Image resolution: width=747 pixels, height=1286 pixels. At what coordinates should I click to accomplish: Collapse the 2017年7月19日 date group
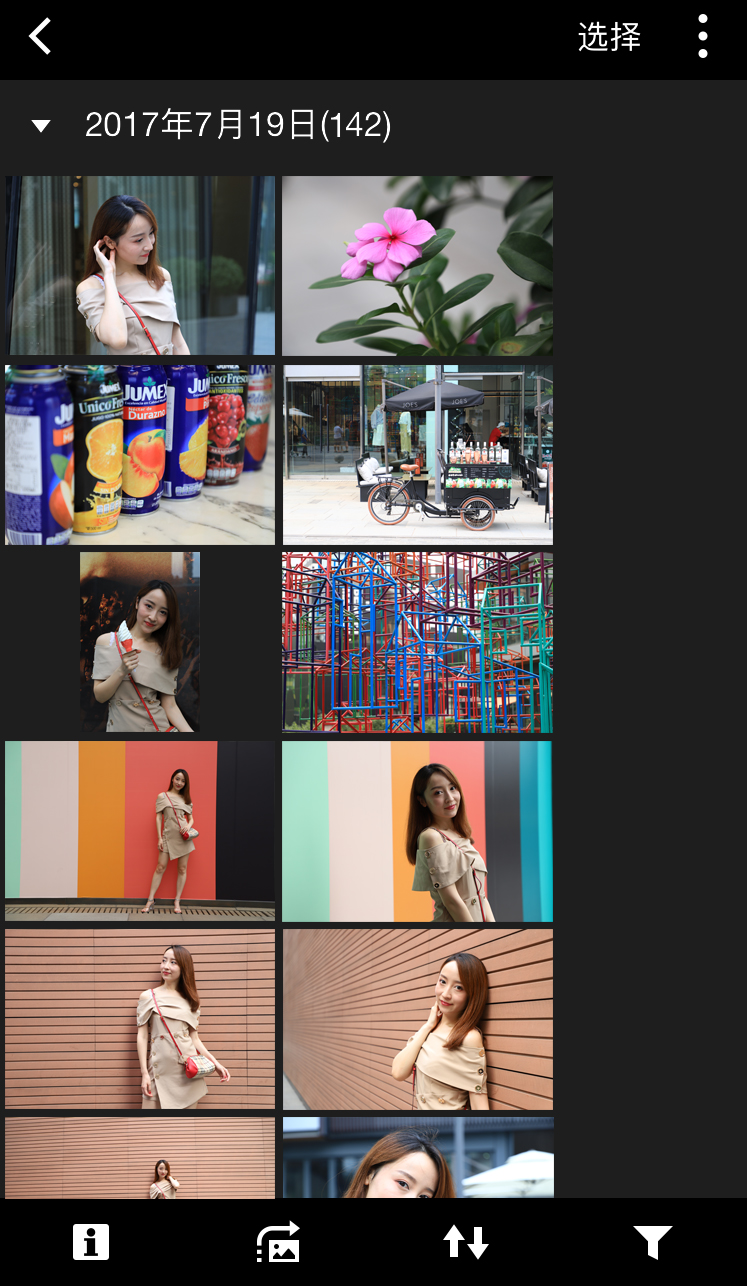tap(41, 126)
